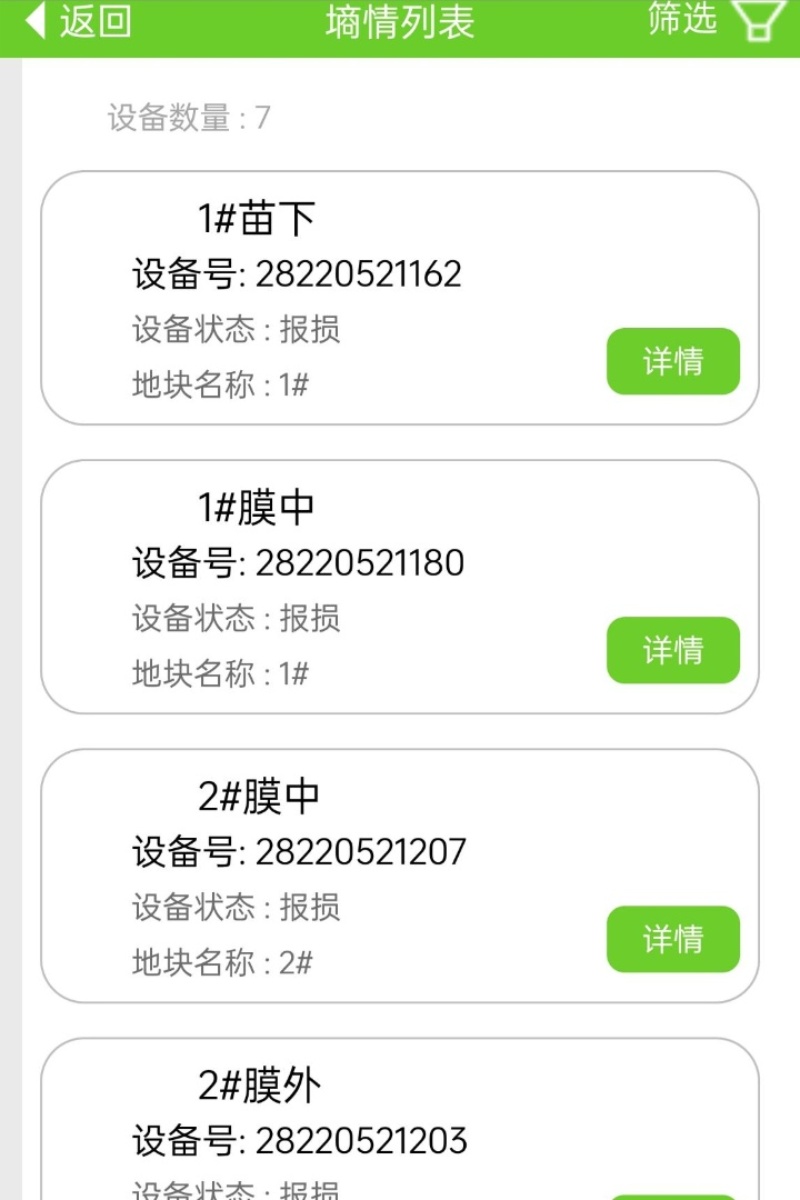Open 详情 for device 1#膜中
Image resolution: width=800 pixels, height=1200 pixels.
coord(674,650)
